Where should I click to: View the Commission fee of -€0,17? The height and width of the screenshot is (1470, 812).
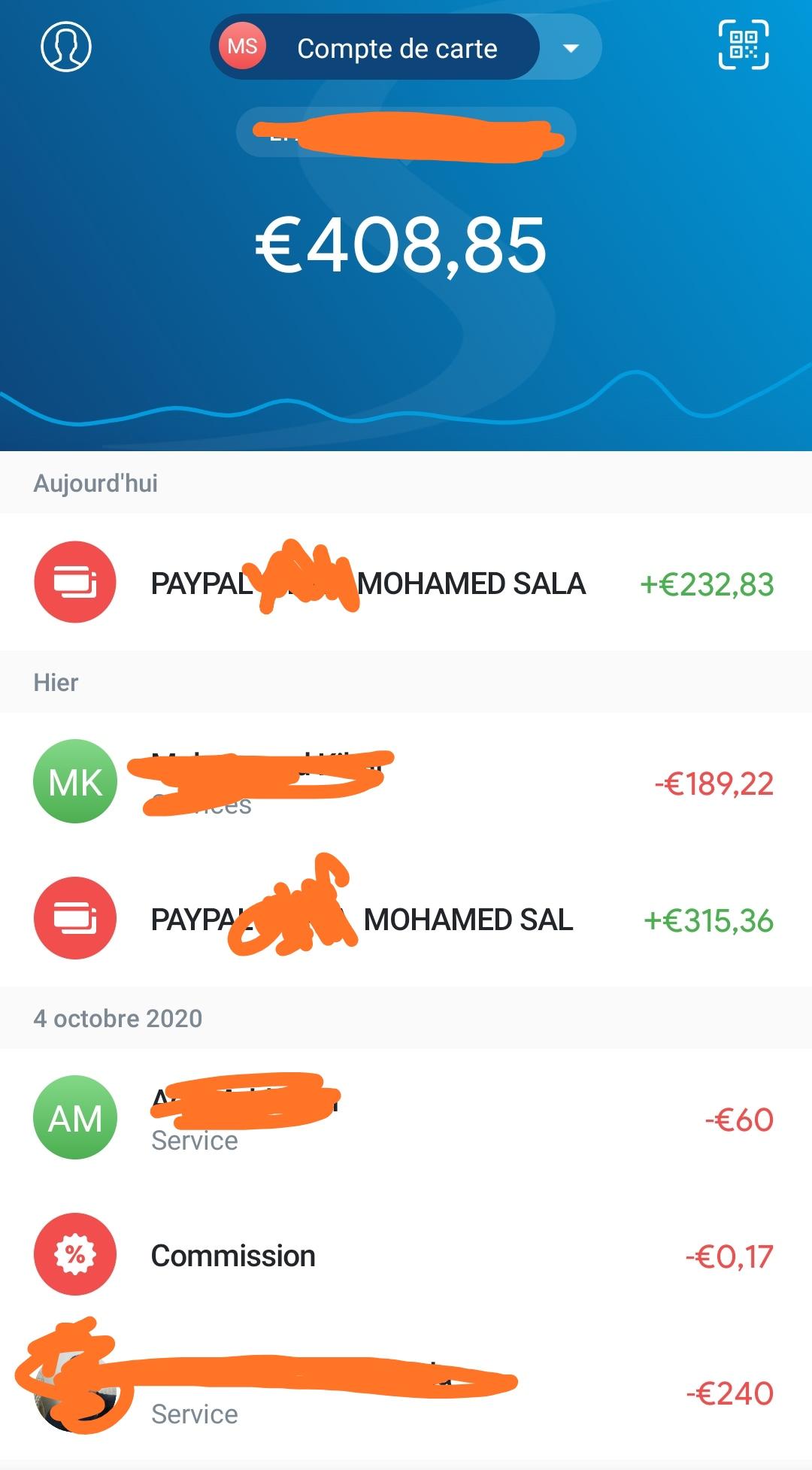tap(406, 1255)
